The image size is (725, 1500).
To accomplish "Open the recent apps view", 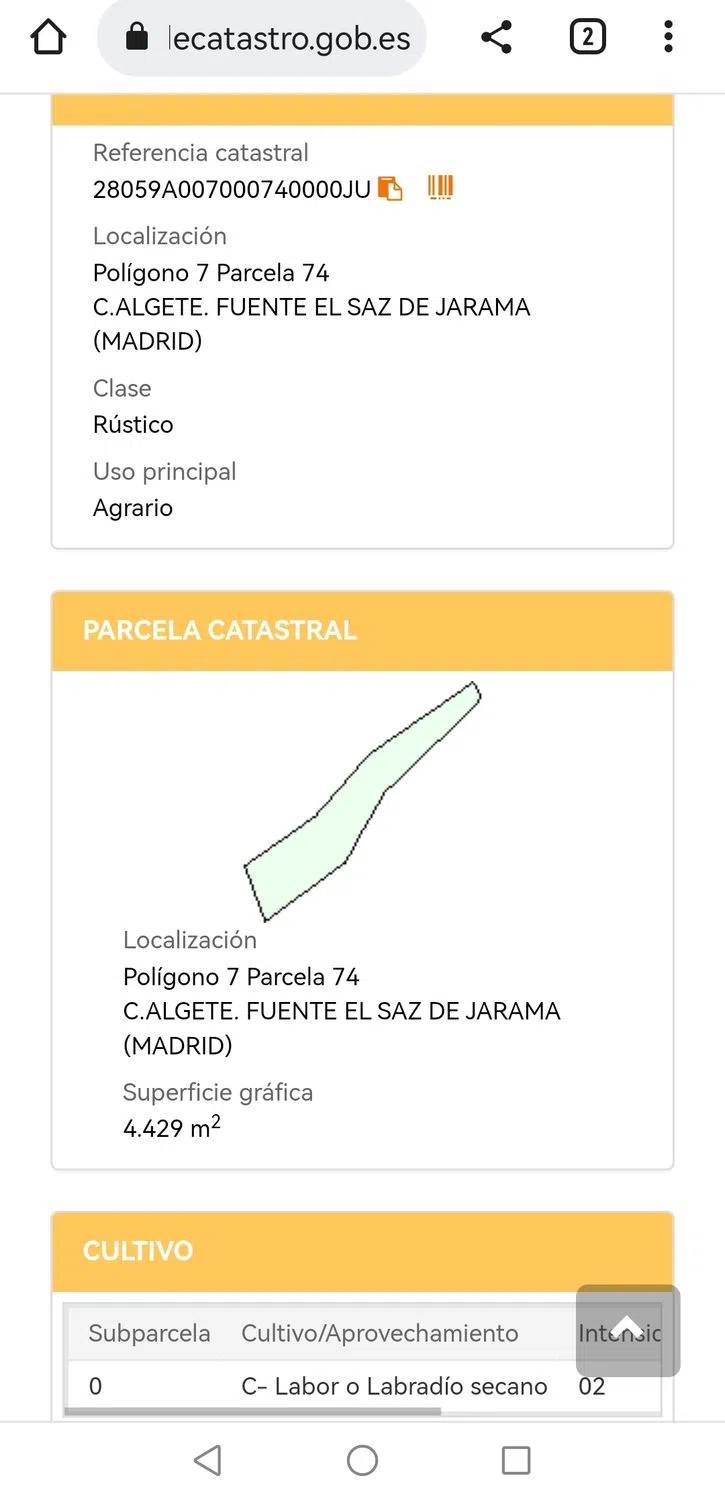I will tap(515, 1461).
